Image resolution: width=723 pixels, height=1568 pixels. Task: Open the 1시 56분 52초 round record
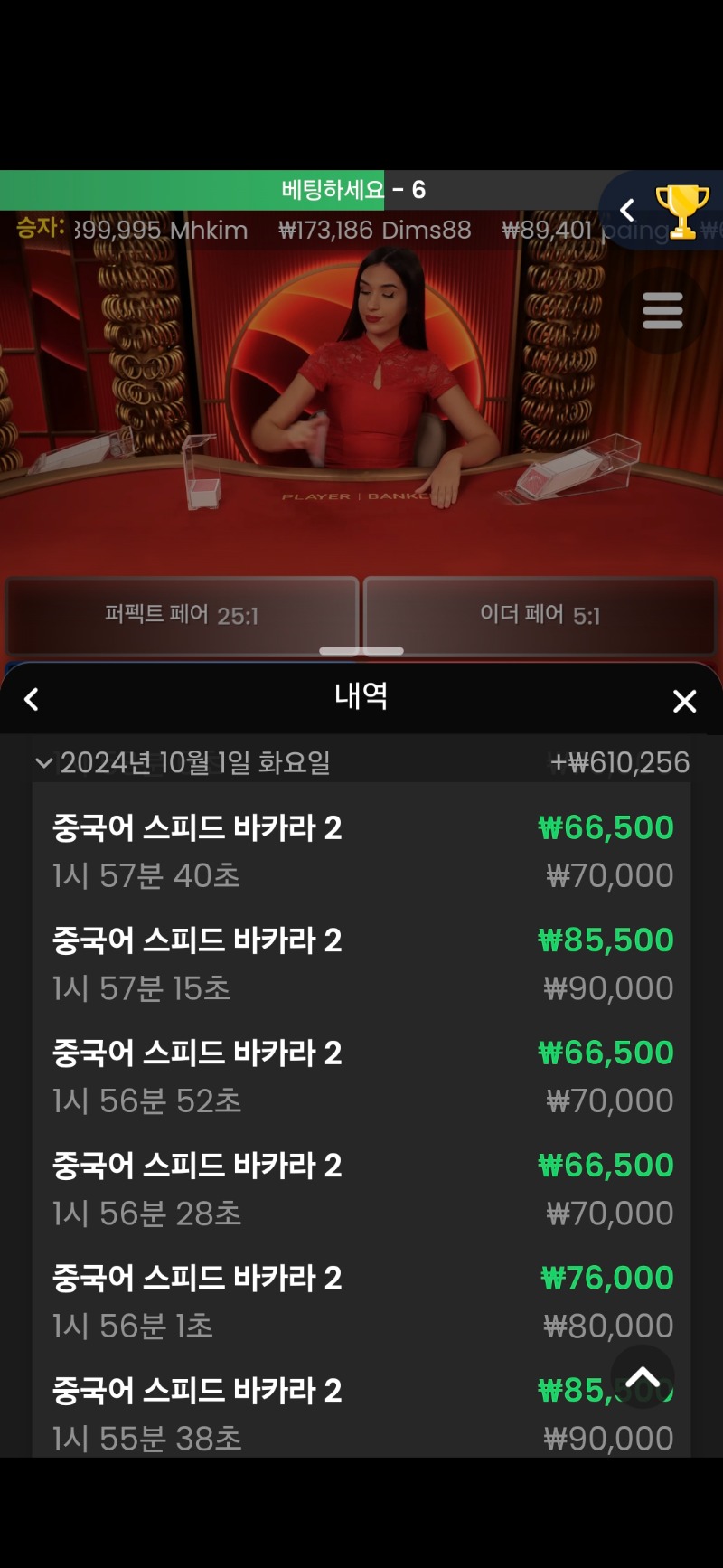[361, 1076]
